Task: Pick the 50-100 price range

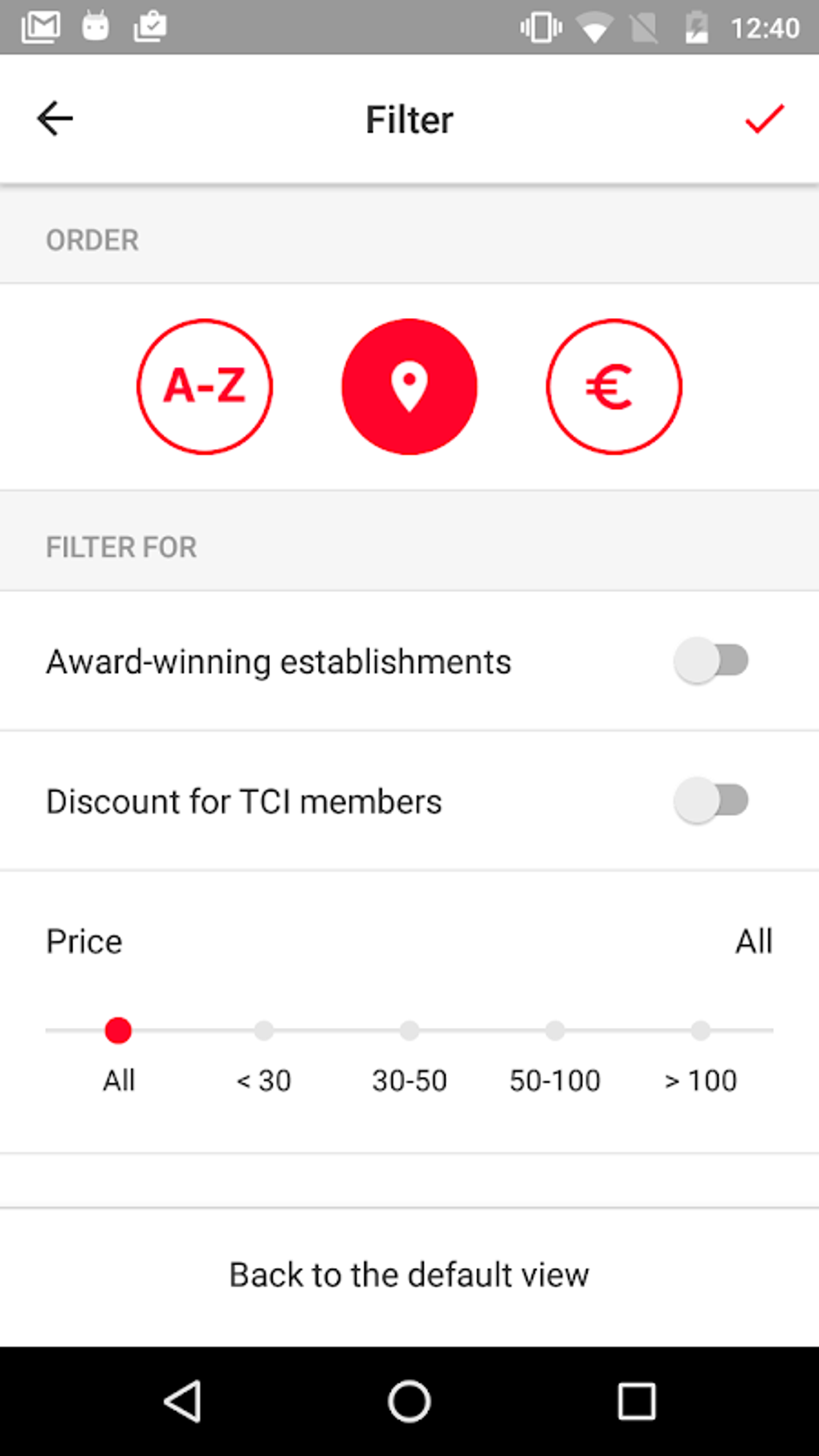Action: pyautogui.click(x=555, y=1030)
